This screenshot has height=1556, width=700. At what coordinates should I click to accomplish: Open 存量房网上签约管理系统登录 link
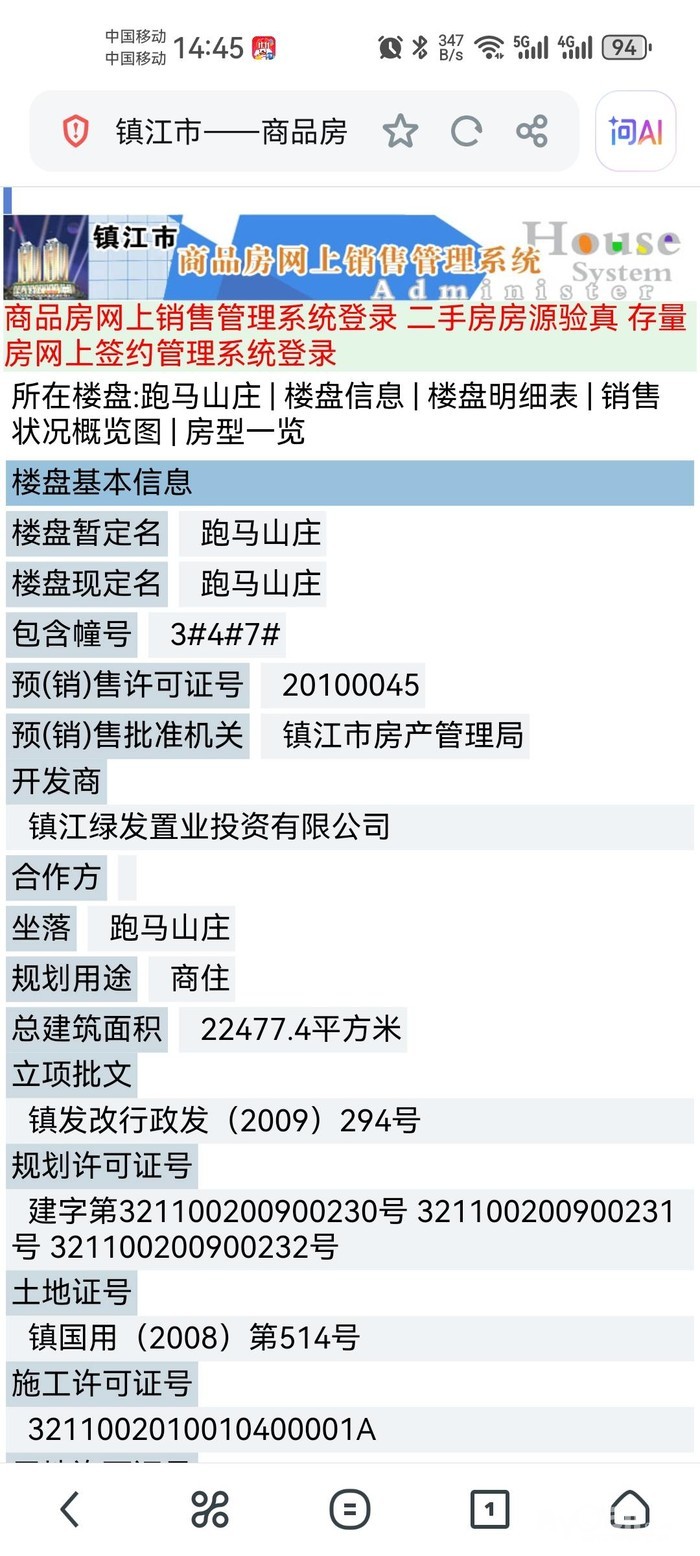346,336
